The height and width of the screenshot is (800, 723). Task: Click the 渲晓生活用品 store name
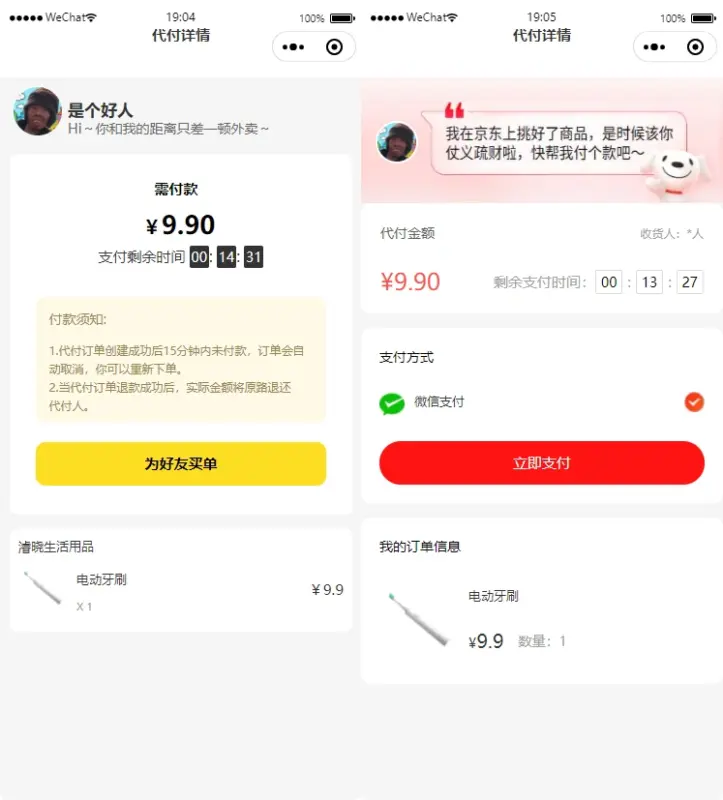point(53,547)
